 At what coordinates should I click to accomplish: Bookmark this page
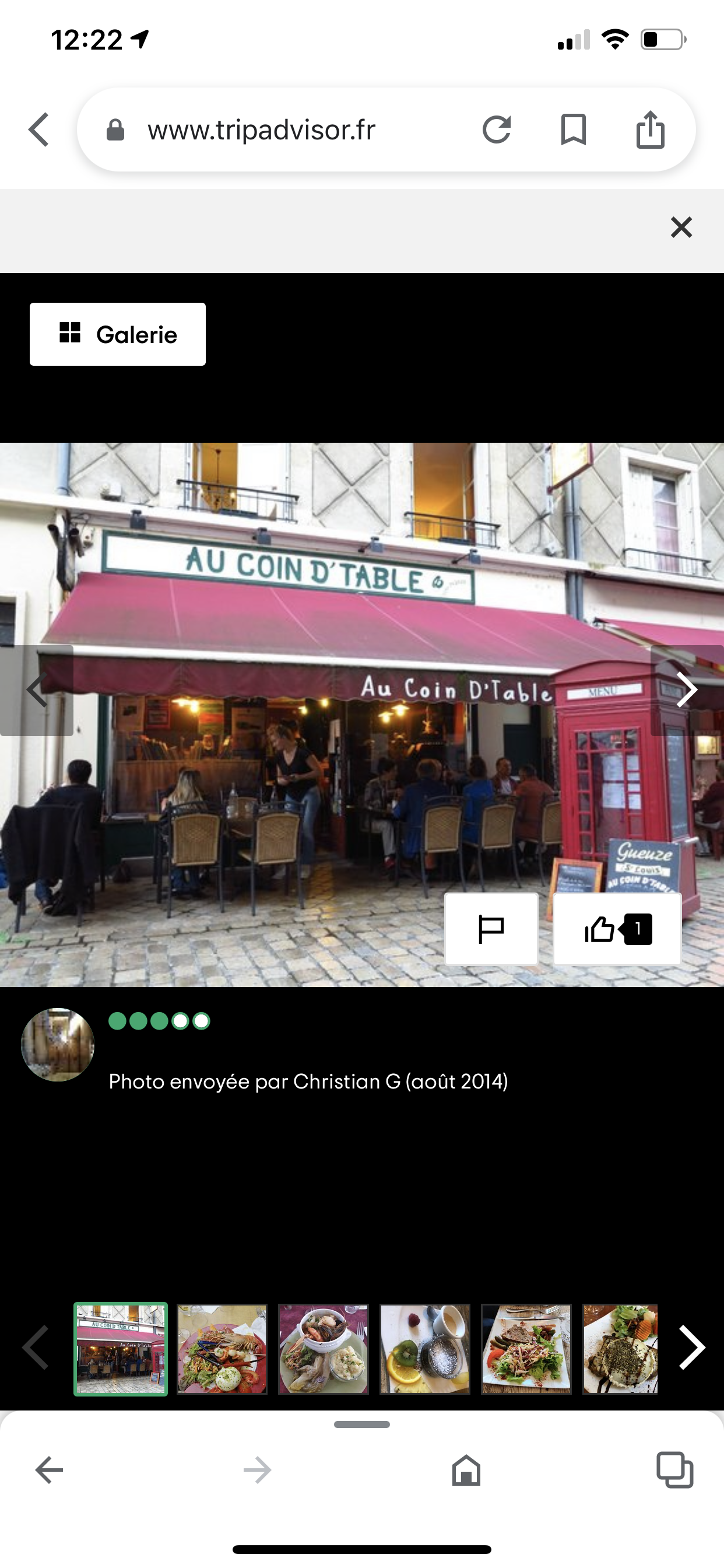573,129
